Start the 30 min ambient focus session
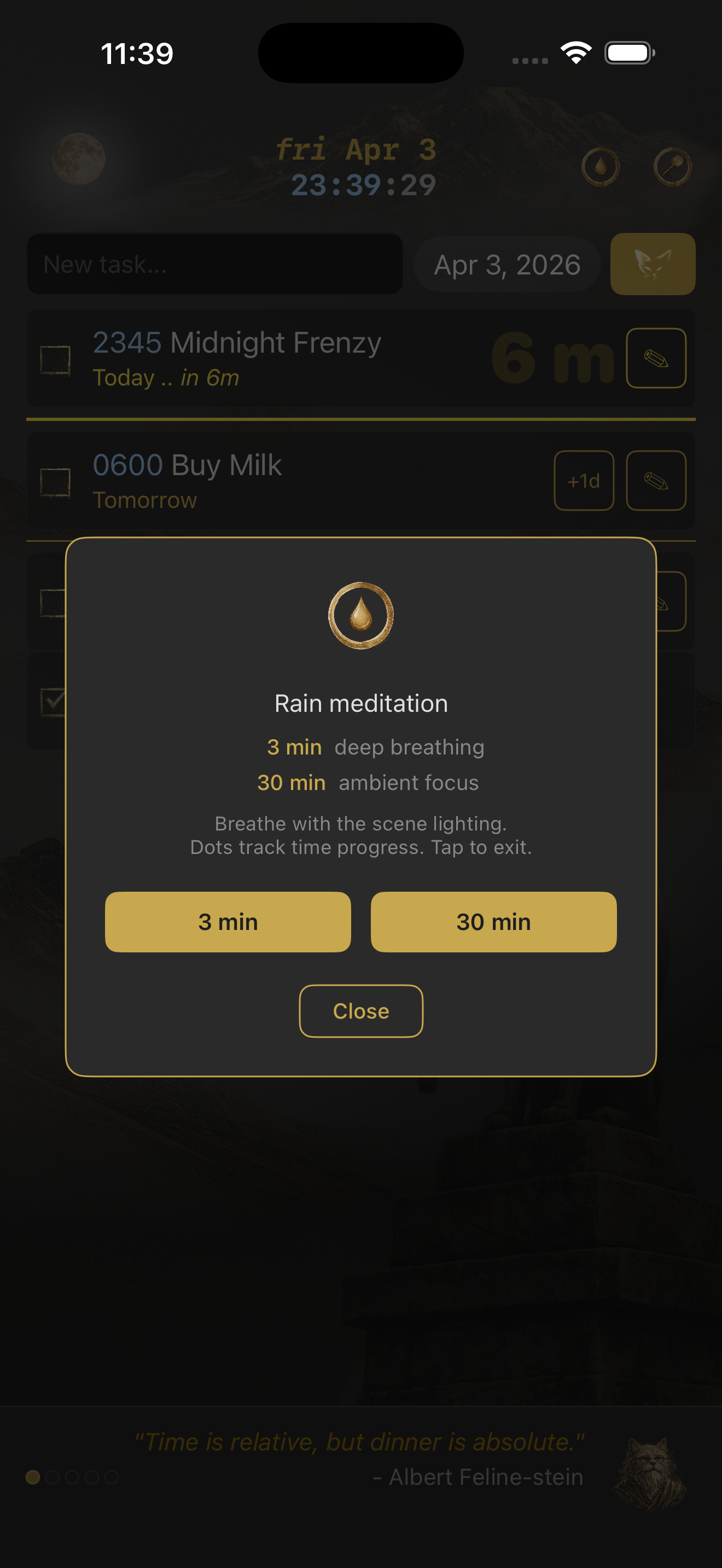The image size is (722, 1568). click(494, 922)
